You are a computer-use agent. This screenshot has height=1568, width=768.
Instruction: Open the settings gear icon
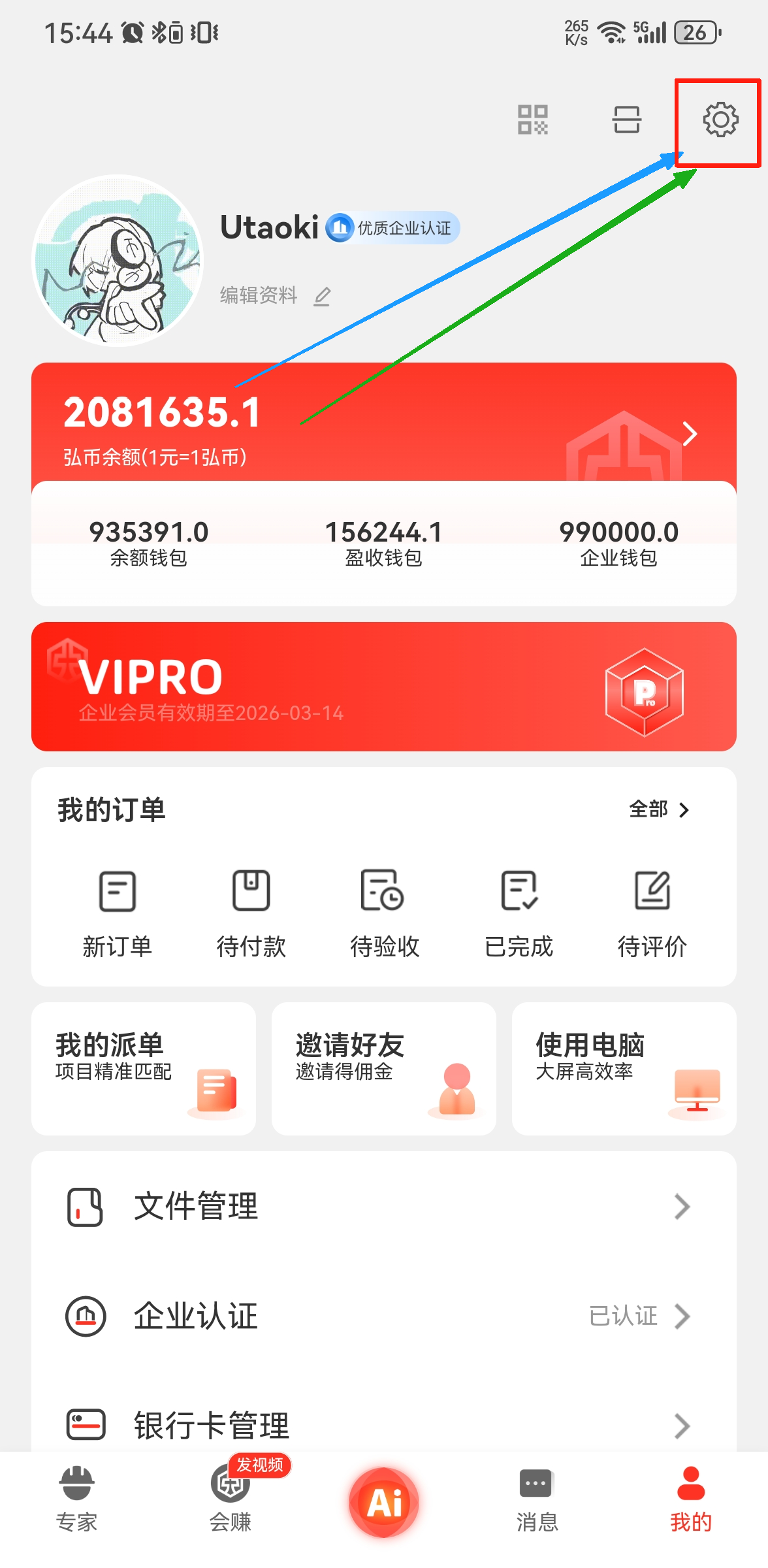point(720,120)
